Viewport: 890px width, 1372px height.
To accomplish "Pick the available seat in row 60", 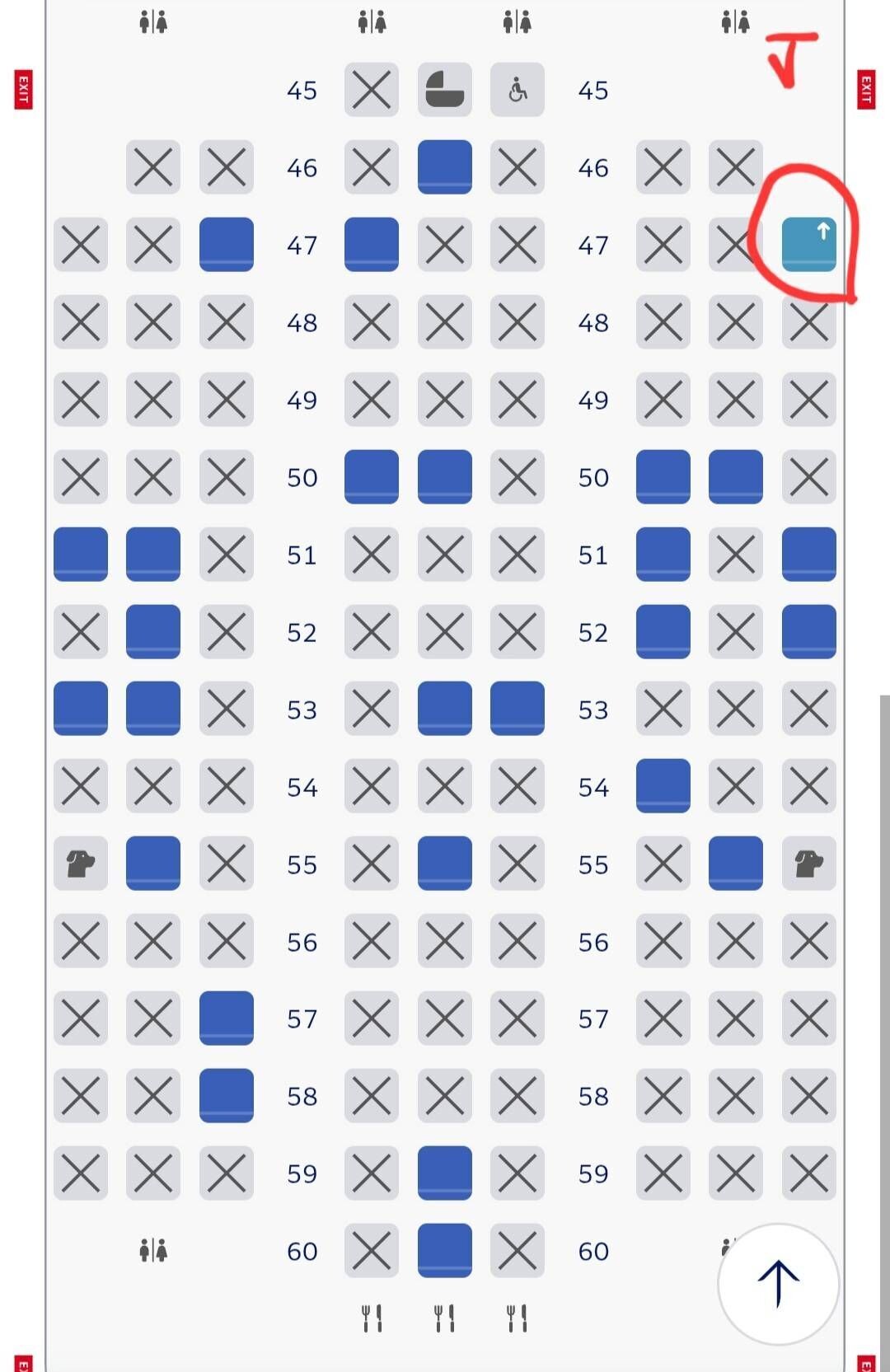I will (444, 1250).
